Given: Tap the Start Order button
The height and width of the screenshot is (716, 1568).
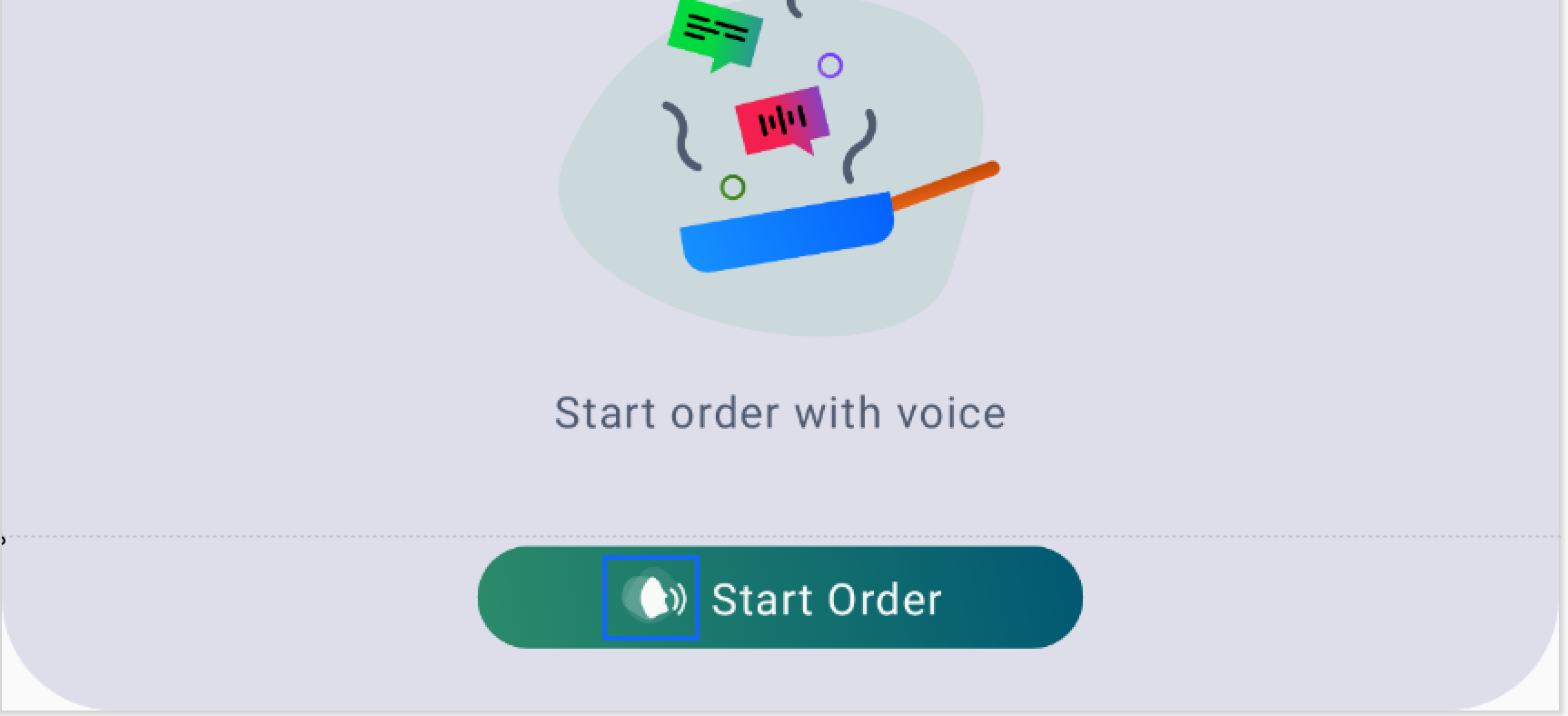Looking at the screenshot, I should click(x=779, y=598).
